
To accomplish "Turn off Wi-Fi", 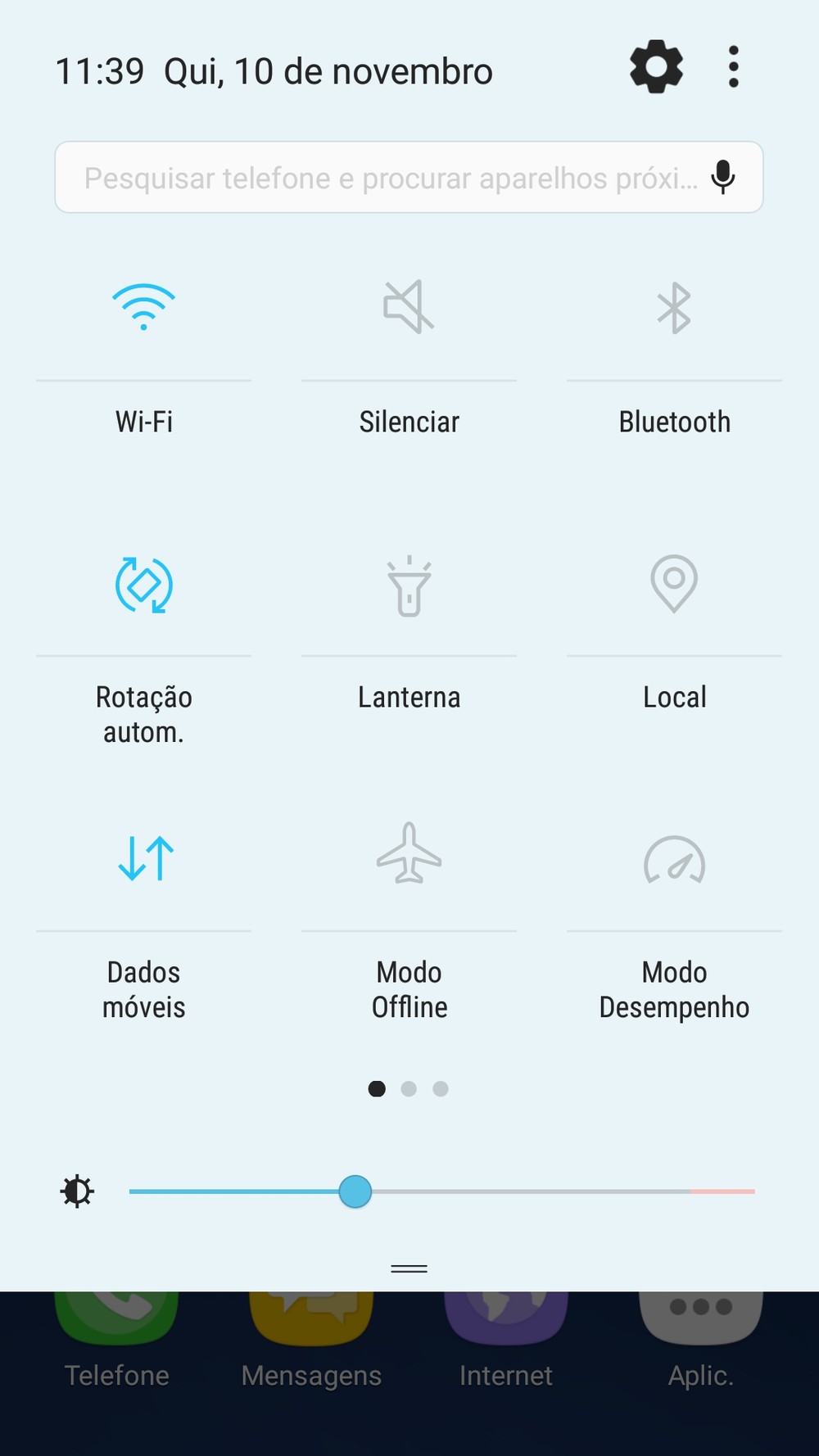I will [x=144, y=307].
